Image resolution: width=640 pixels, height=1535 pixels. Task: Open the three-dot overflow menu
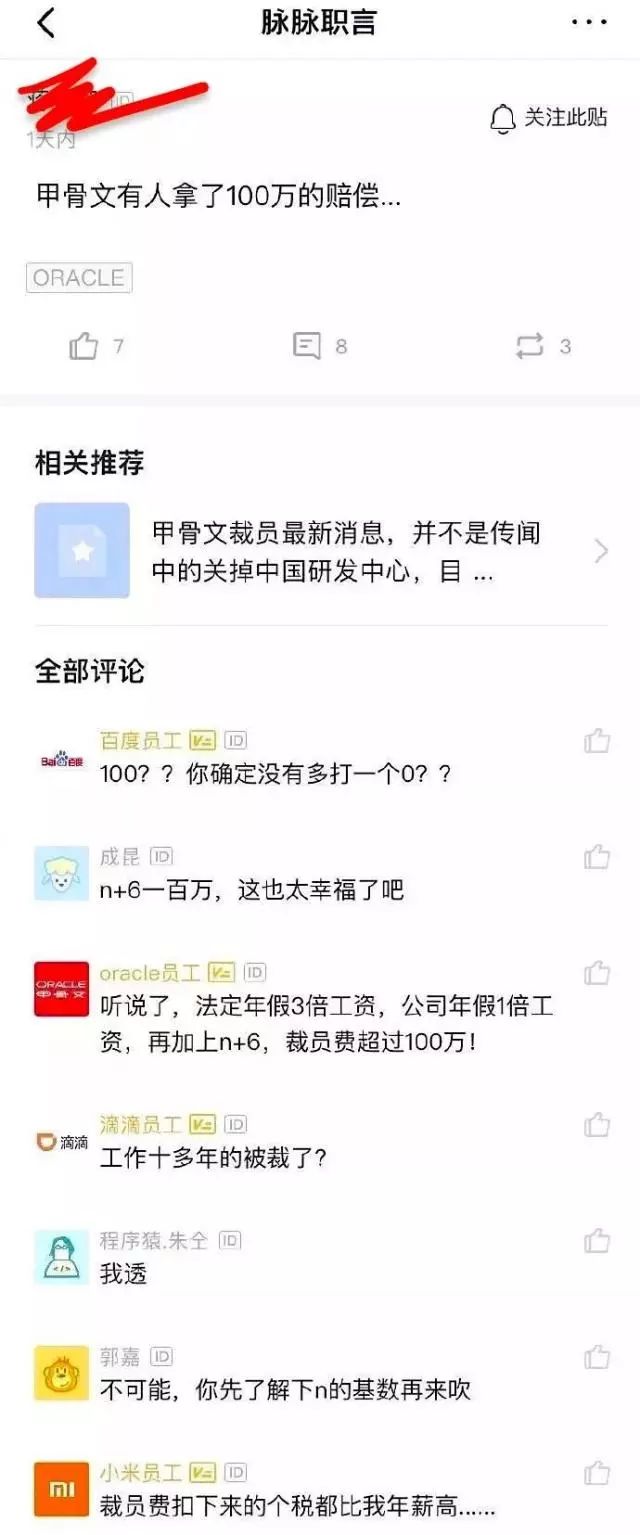tap(588, 22)
